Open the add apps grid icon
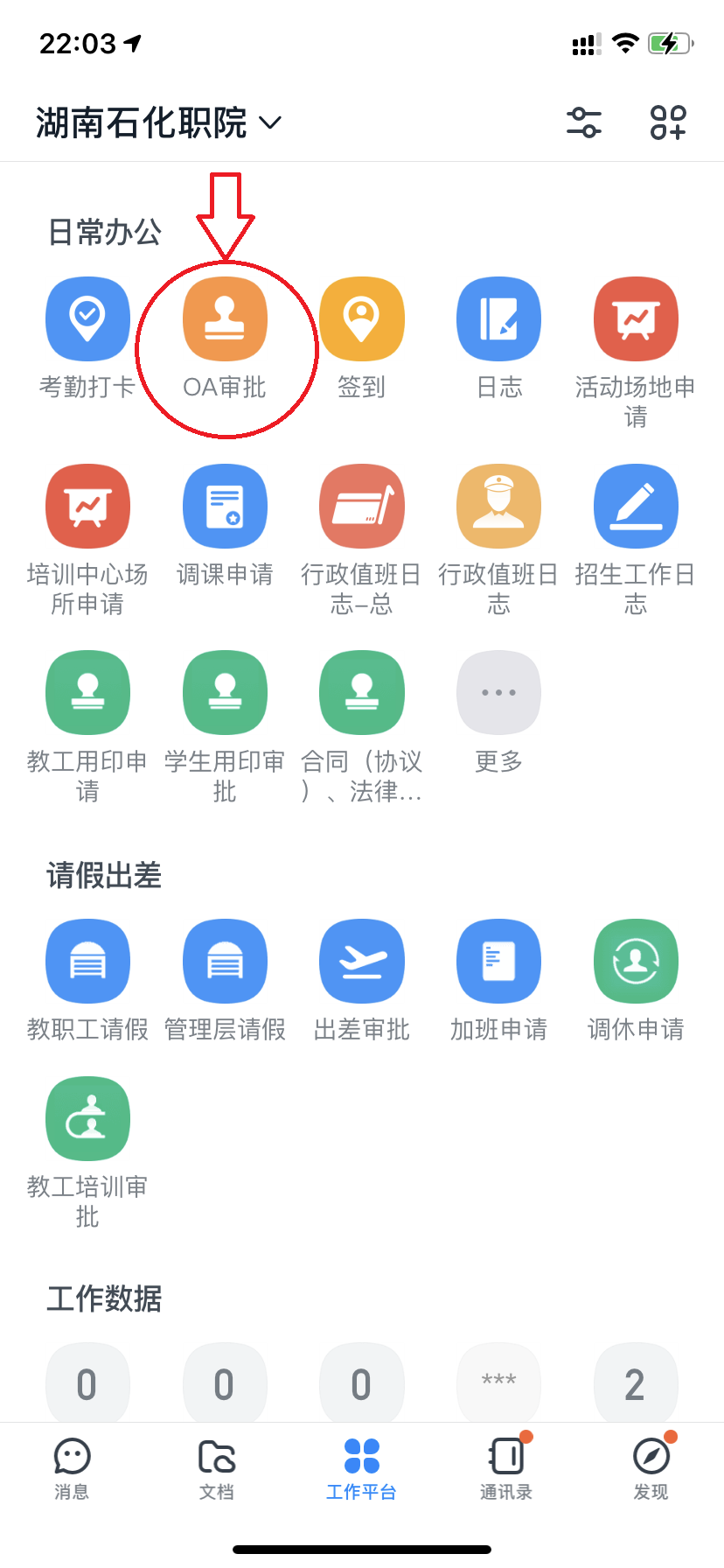The image size is (724, 1568). click(x=669, y=122)
